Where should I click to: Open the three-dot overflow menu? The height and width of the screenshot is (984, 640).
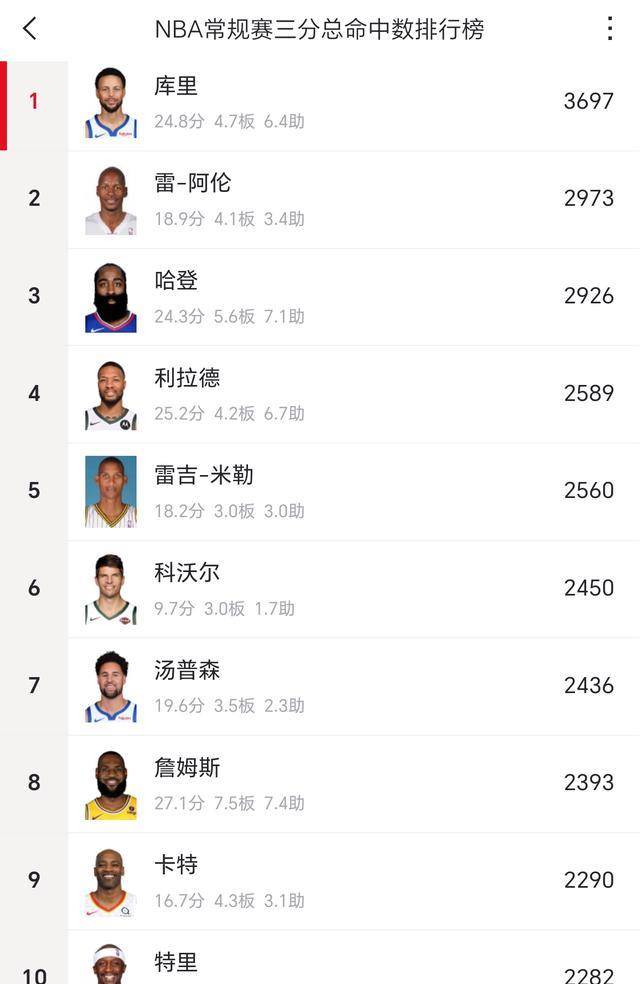tap(609, 29)
